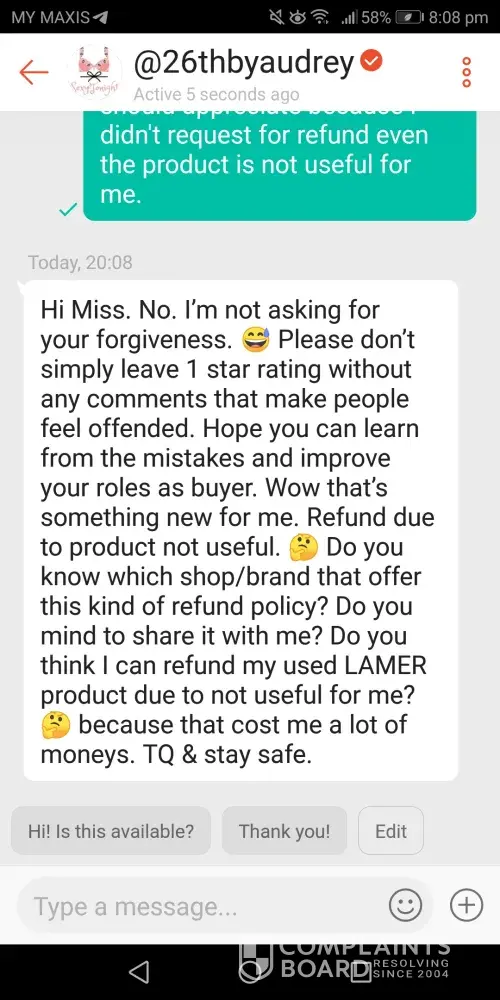Image resolution: width=500 pixels, height=1000 pixels.
Task: Open the emoji picker
Action: (x=406, y=906)
